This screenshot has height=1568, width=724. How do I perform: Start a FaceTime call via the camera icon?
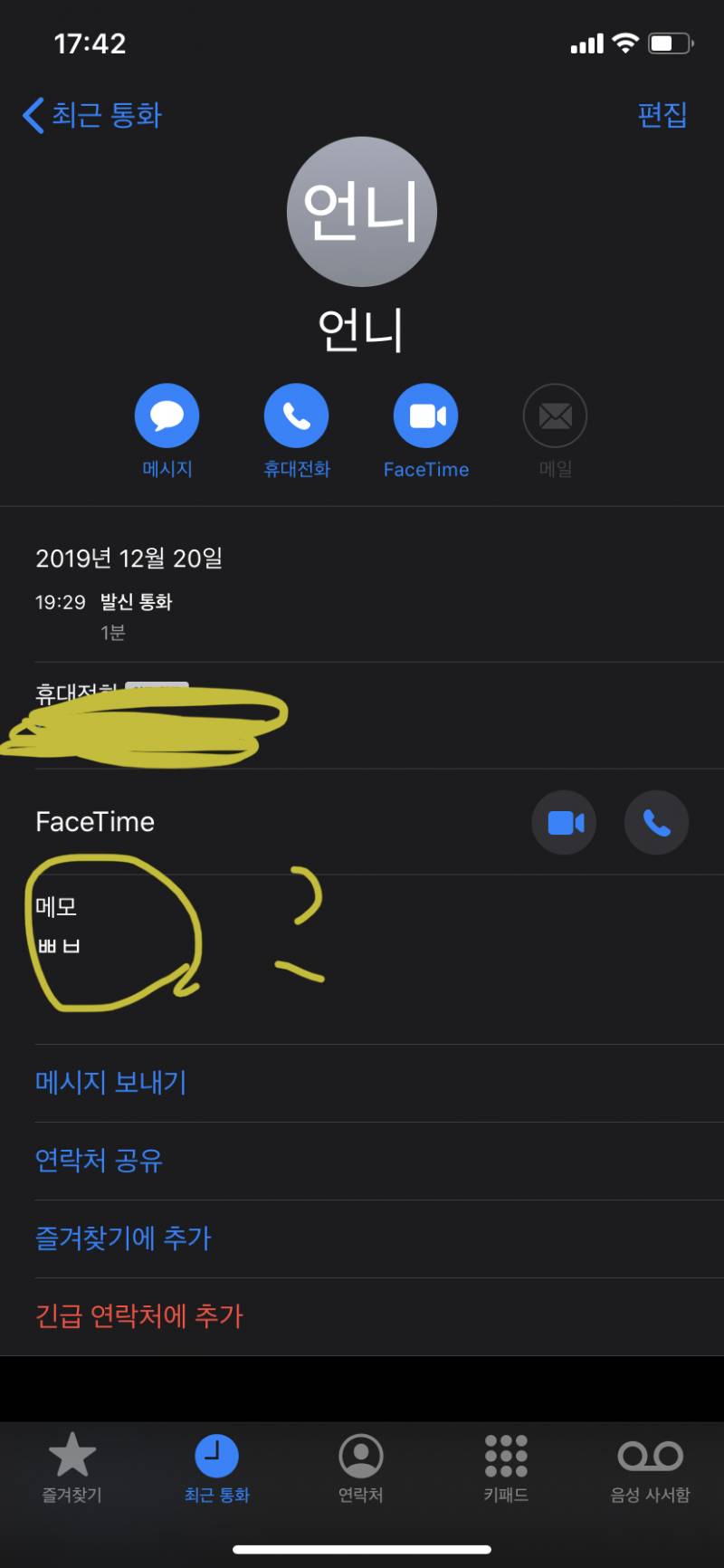coord(425,415)
